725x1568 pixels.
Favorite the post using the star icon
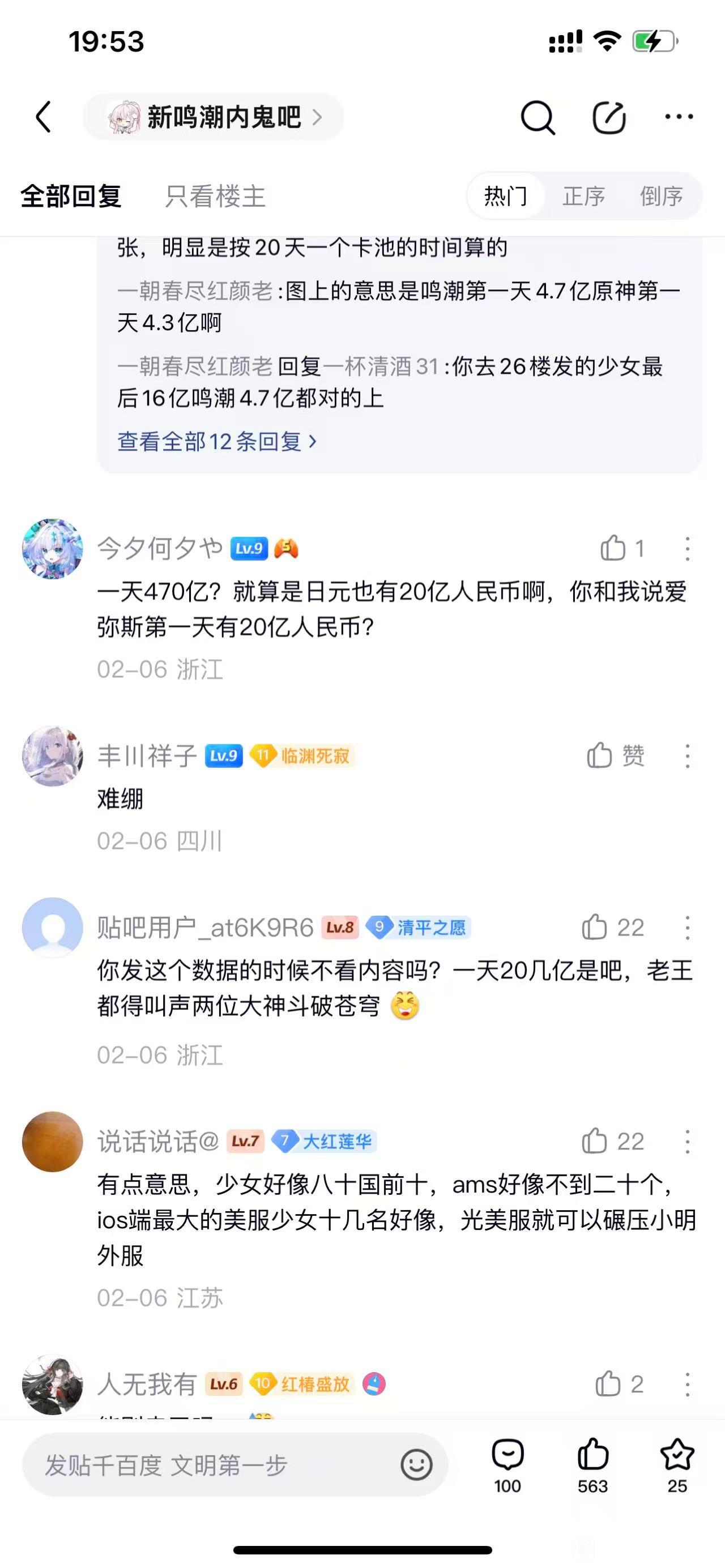[677, 1464]
